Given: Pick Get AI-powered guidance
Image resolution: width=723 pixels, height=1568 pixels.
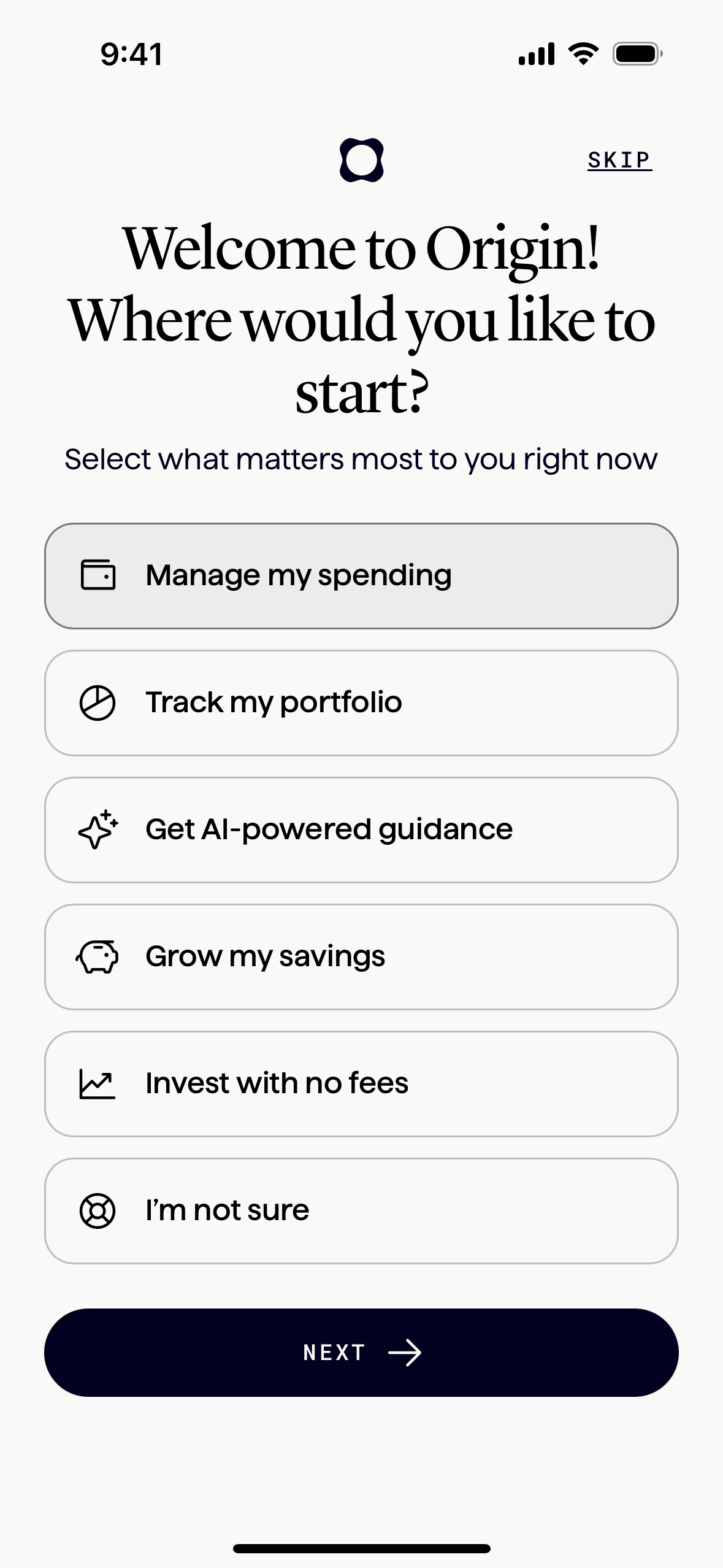Looking at the screenshot, I should (x=361, y=830).
